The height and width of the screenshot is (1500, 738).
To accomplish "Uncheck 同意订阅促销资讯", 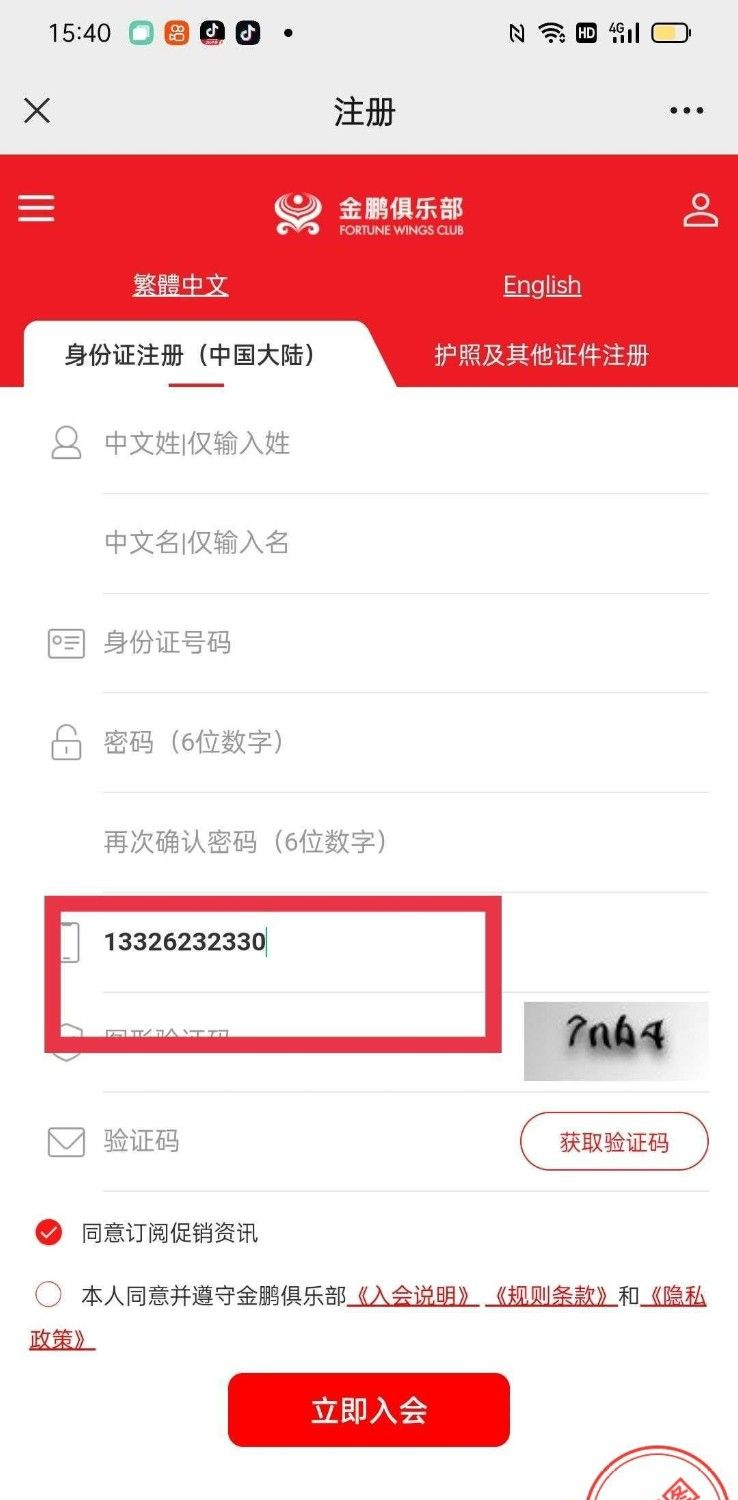I will click(x=48, y=1232).
